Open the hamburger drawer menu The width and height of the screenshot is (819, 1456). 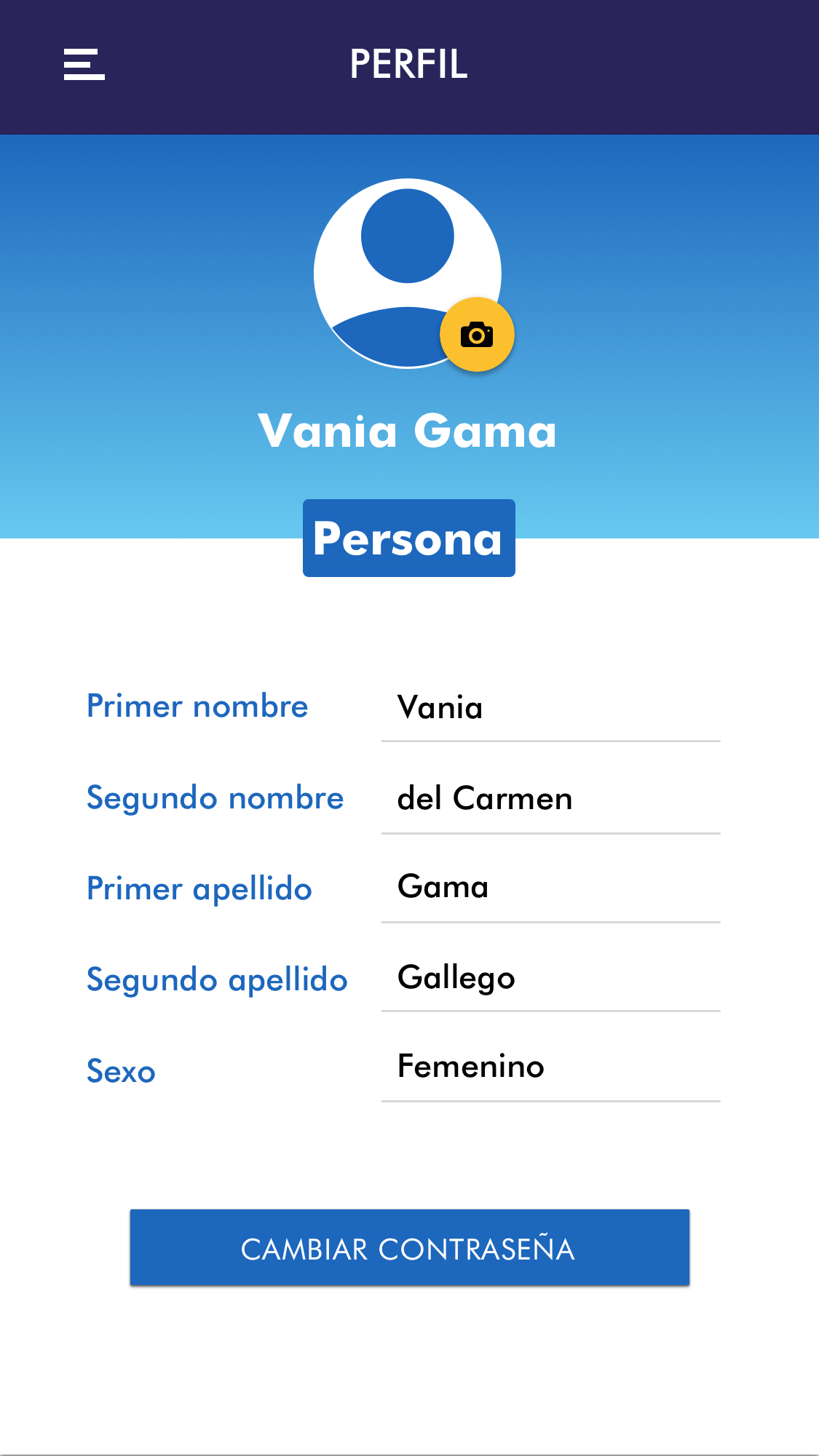point(84,65)
